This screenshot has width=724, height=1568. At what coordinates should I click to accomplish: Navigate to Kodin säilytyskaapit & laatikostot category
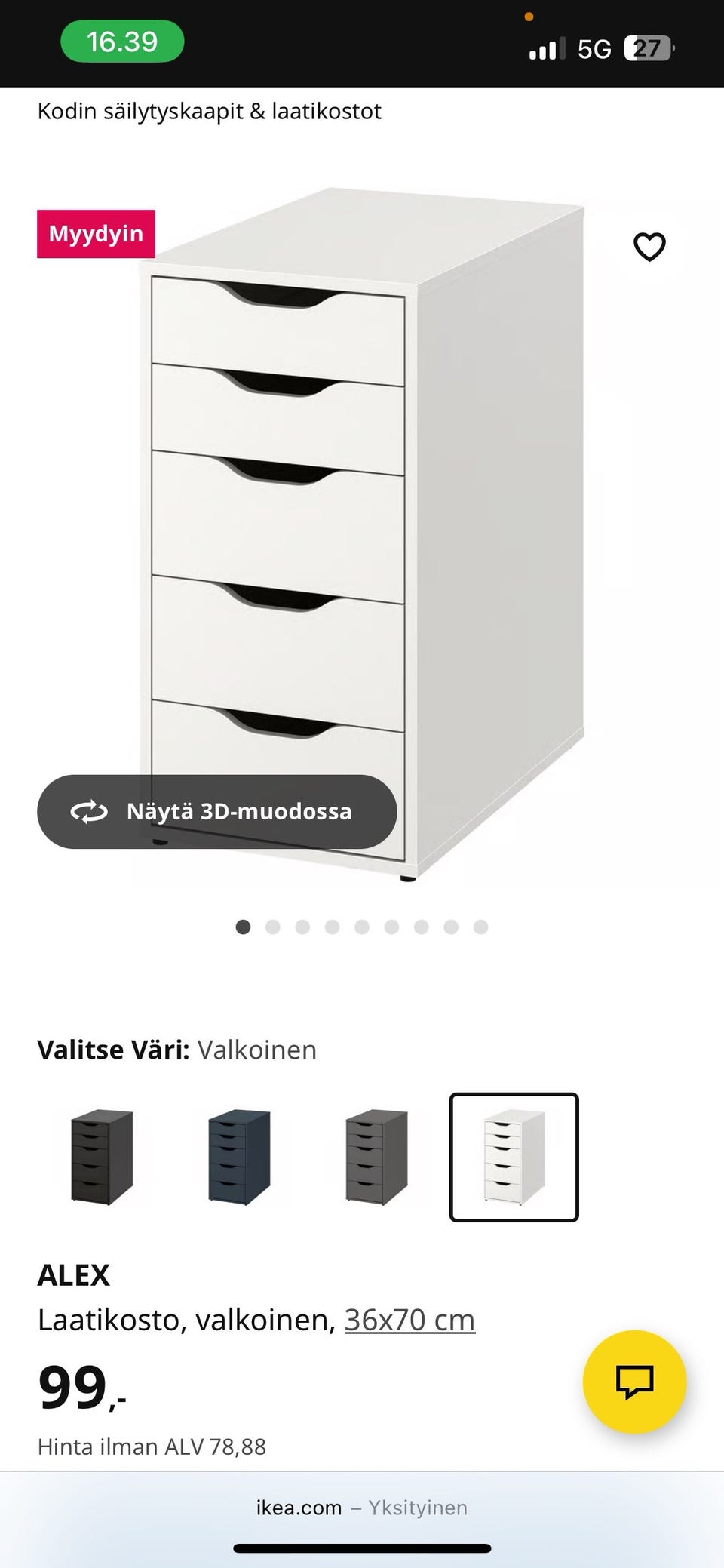tap(210, 110)
